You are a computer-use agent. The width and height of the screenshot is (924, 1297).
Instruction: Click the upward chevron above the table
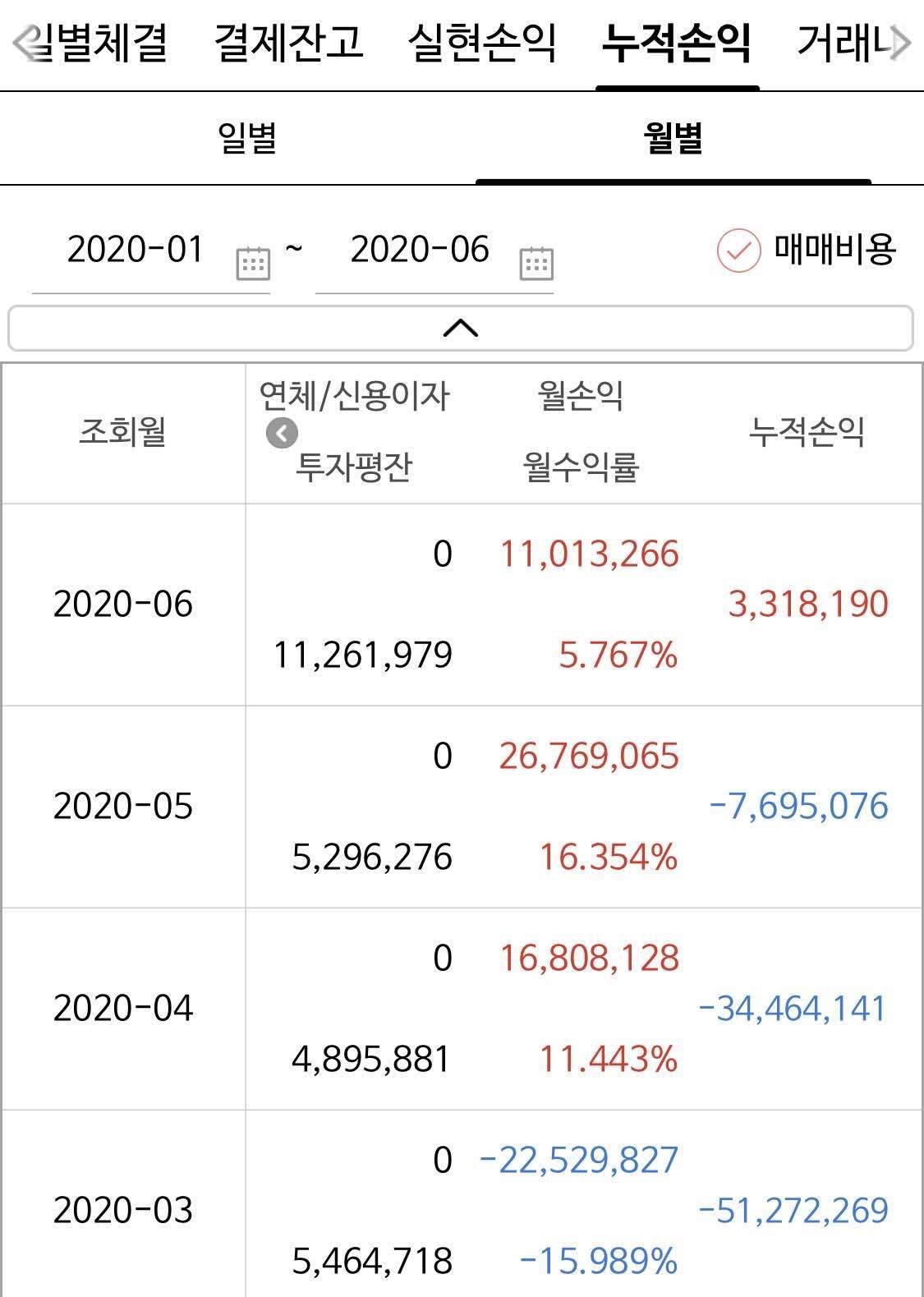462,328
